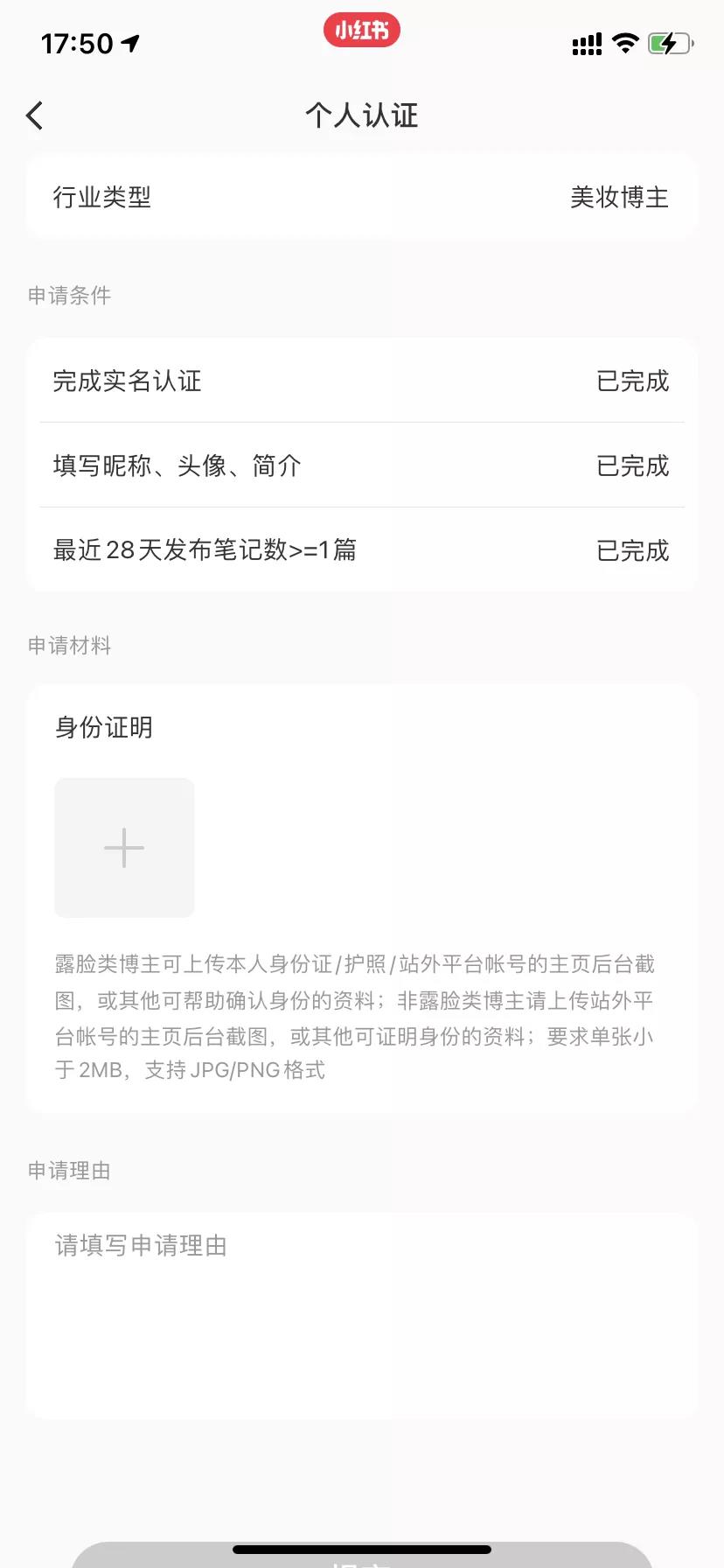Return to 小红书 via the status bar pill

click(x=361, y=31)
